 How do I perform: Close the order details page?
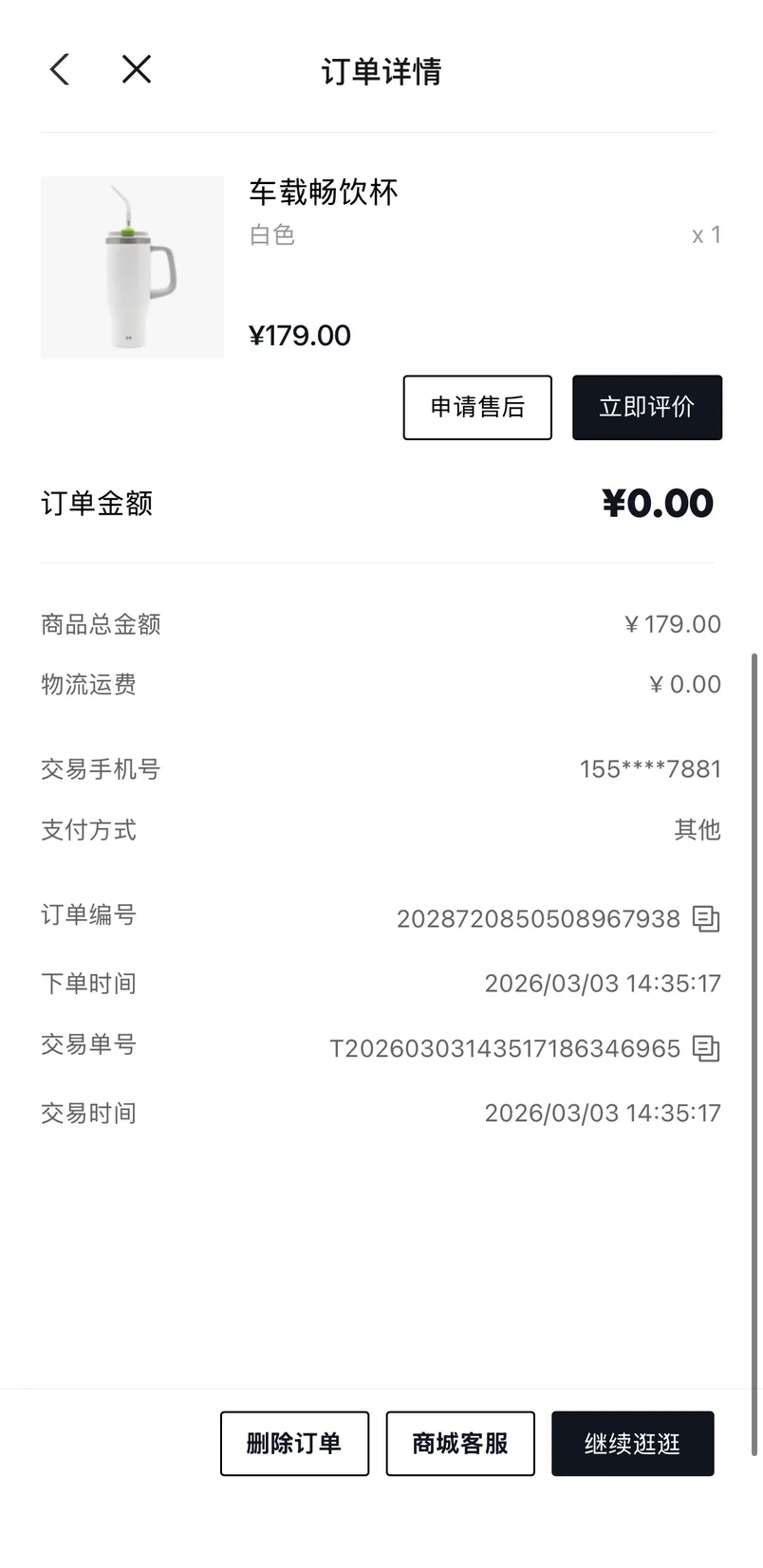[x=137, y=69]
